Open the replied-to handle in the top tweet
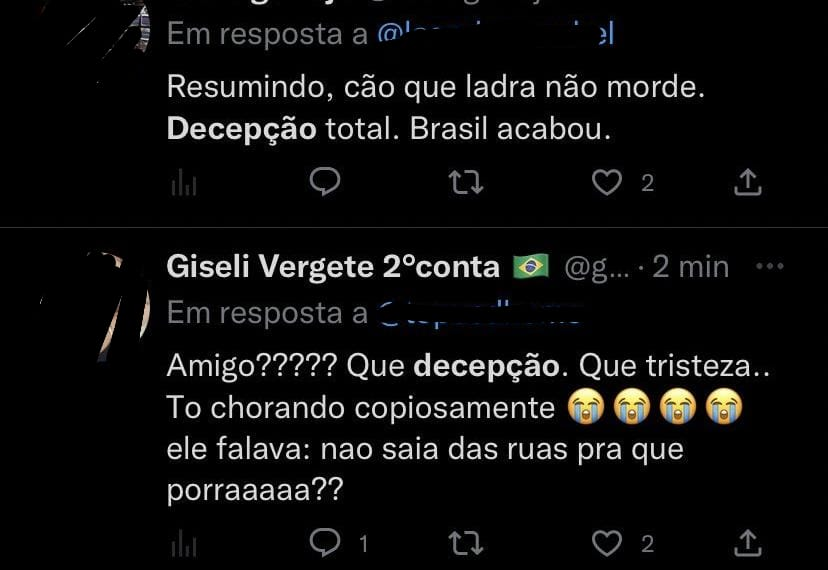Image resolution: width=828 pixels, height=570 pixels. (494, 34)
